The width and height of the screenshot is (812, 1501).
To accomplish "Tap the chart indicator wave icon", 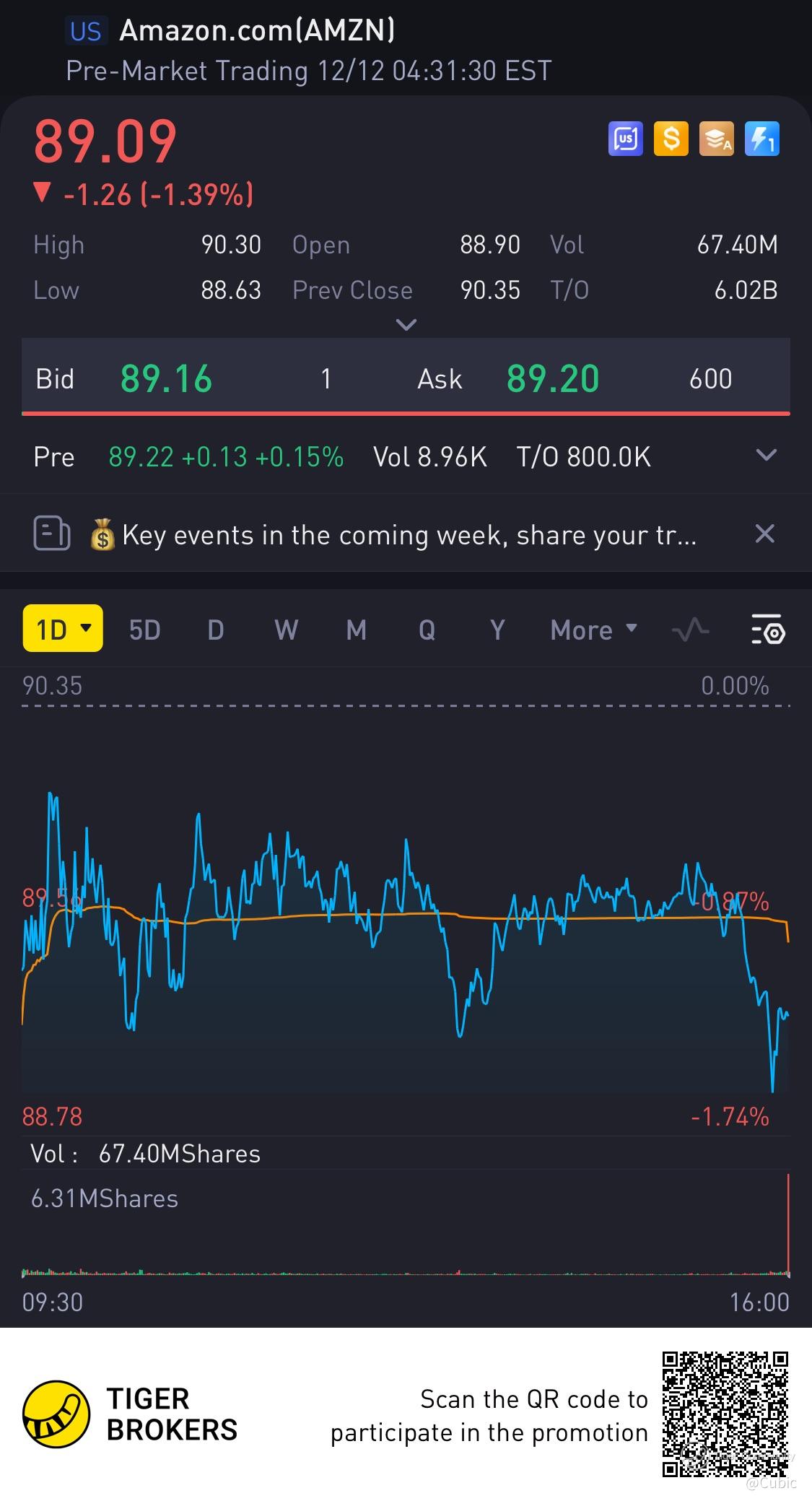I will 690,630.
